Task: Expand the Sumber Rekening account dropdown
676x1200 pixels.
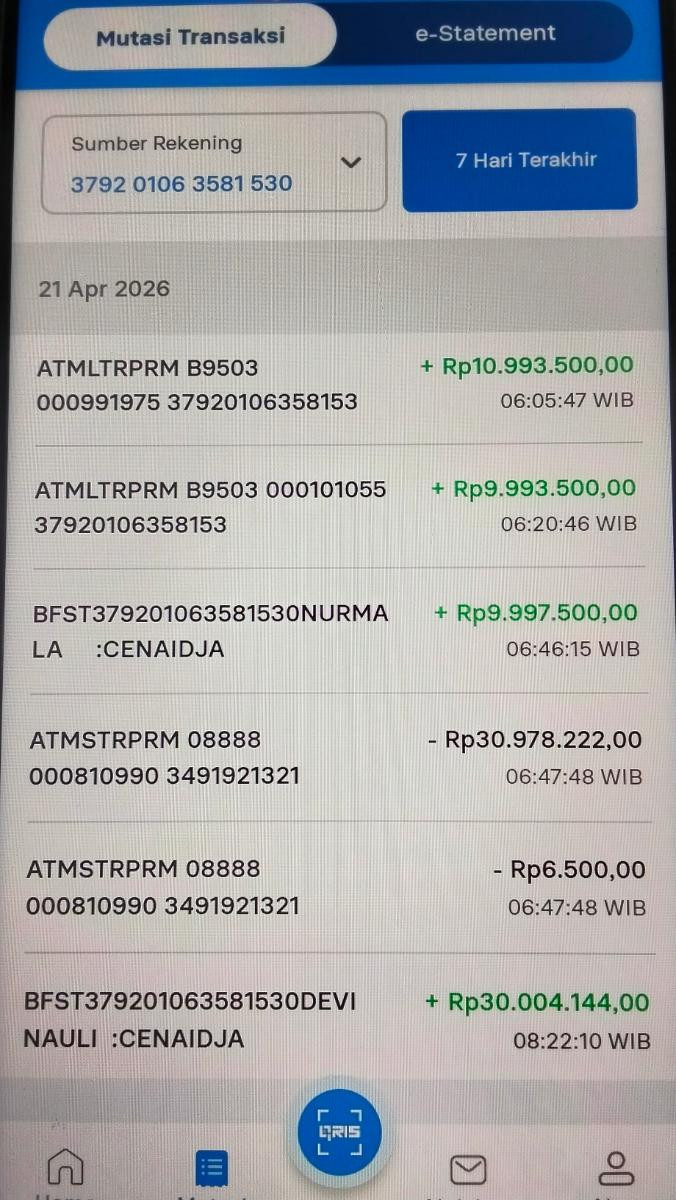Action: [x=350, y=163]
